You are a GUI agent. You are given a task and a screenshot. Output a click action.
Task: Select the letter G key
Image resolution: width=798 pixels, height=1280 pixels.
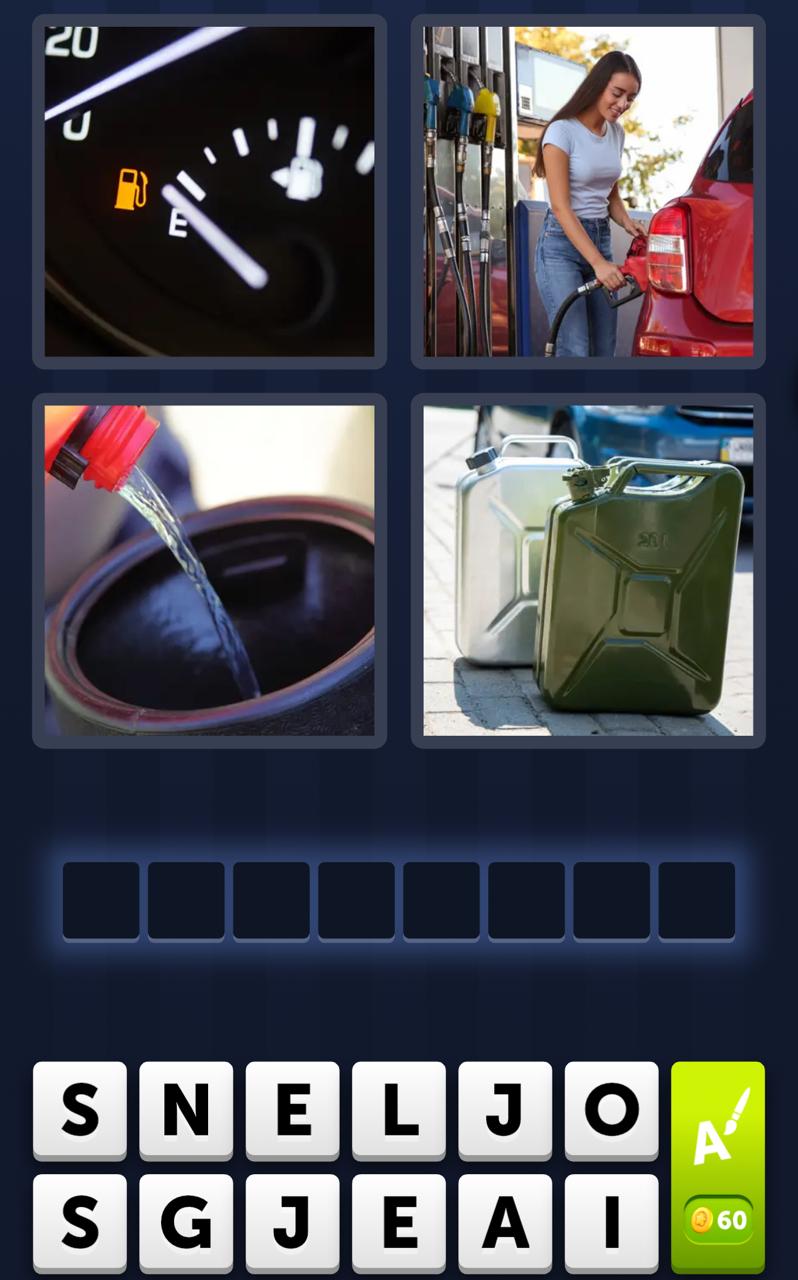(186, 1222)
